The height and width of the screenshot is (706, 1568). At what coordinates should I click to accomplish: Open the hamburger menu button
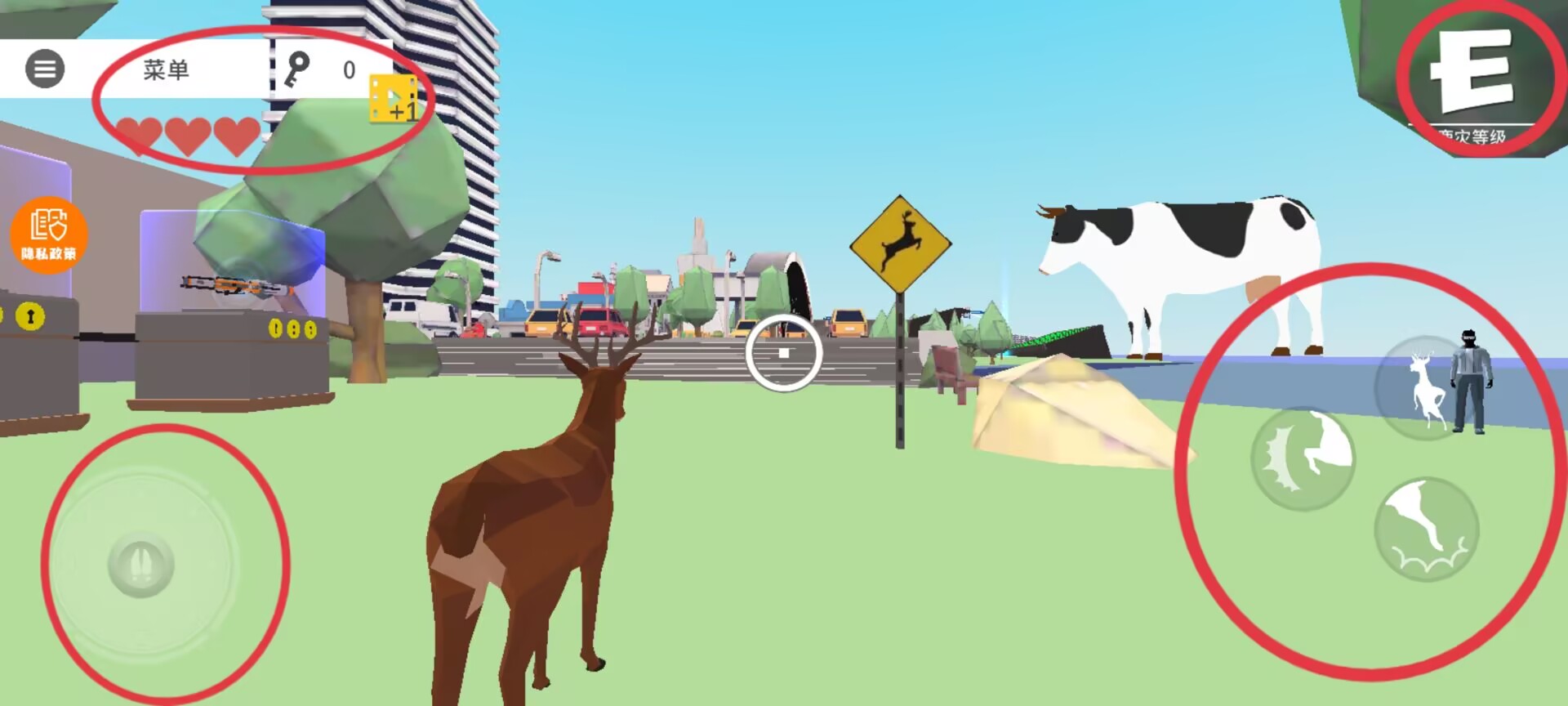(x=45, y=69)
